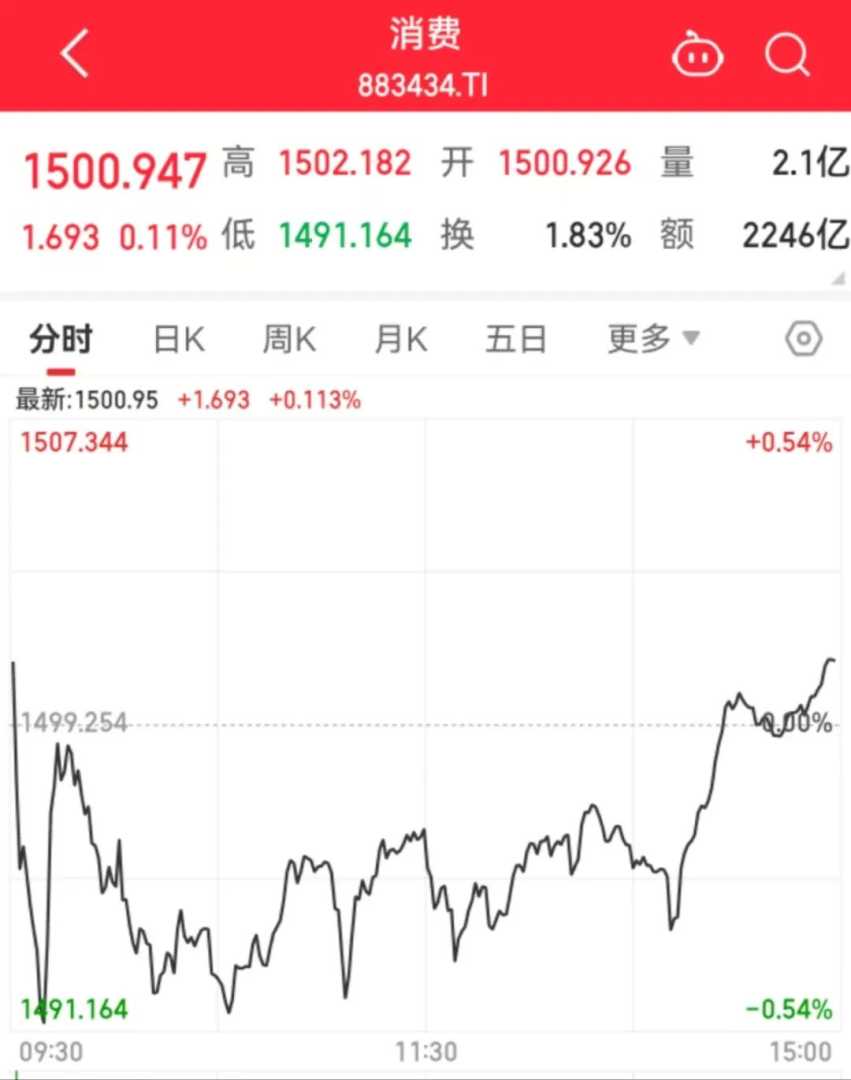Open the search magnifier
The image size is (851, 1080).
(787, 55)
